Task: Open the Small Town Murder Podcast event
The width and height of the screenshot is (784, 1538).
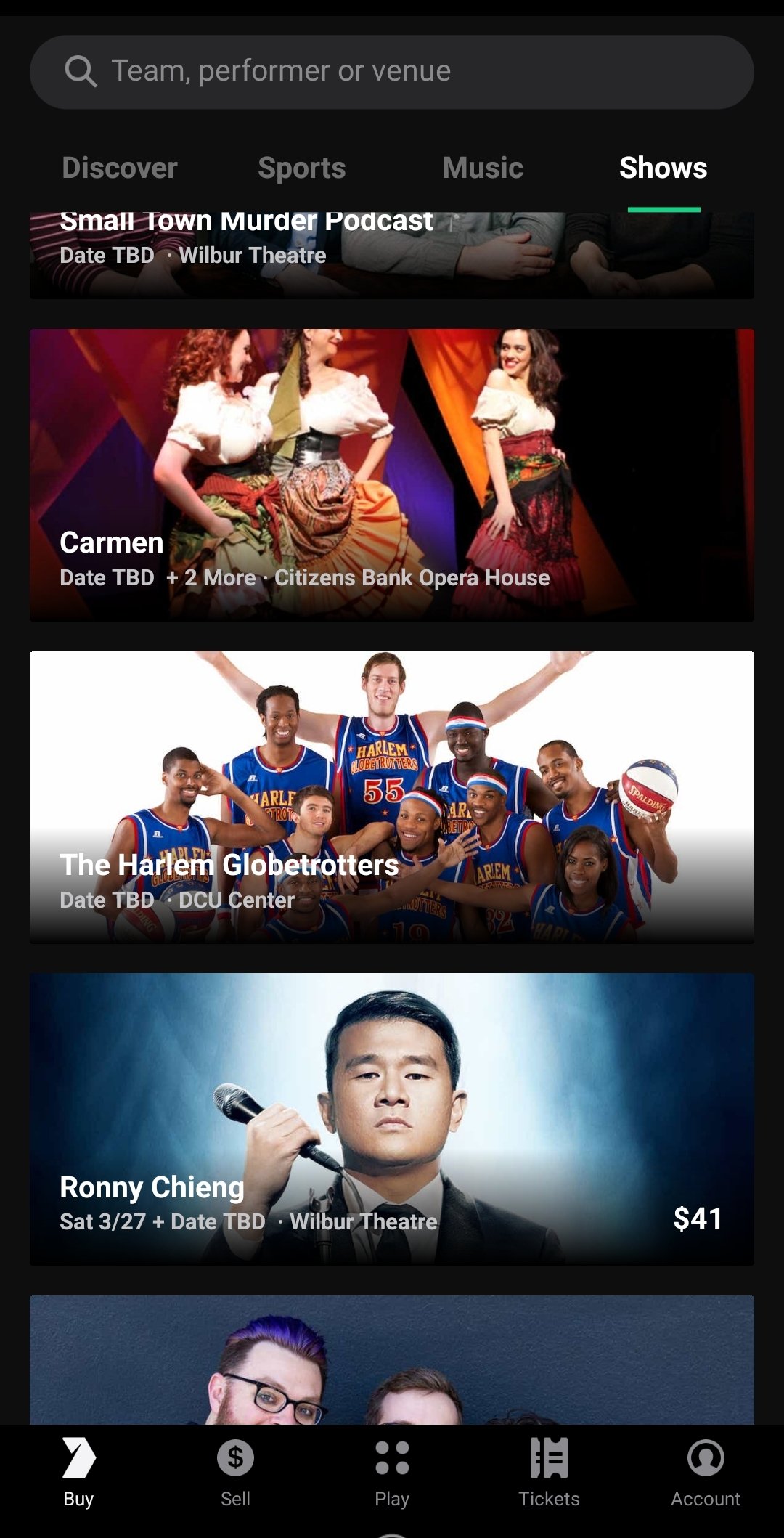Action: (392, 255)
